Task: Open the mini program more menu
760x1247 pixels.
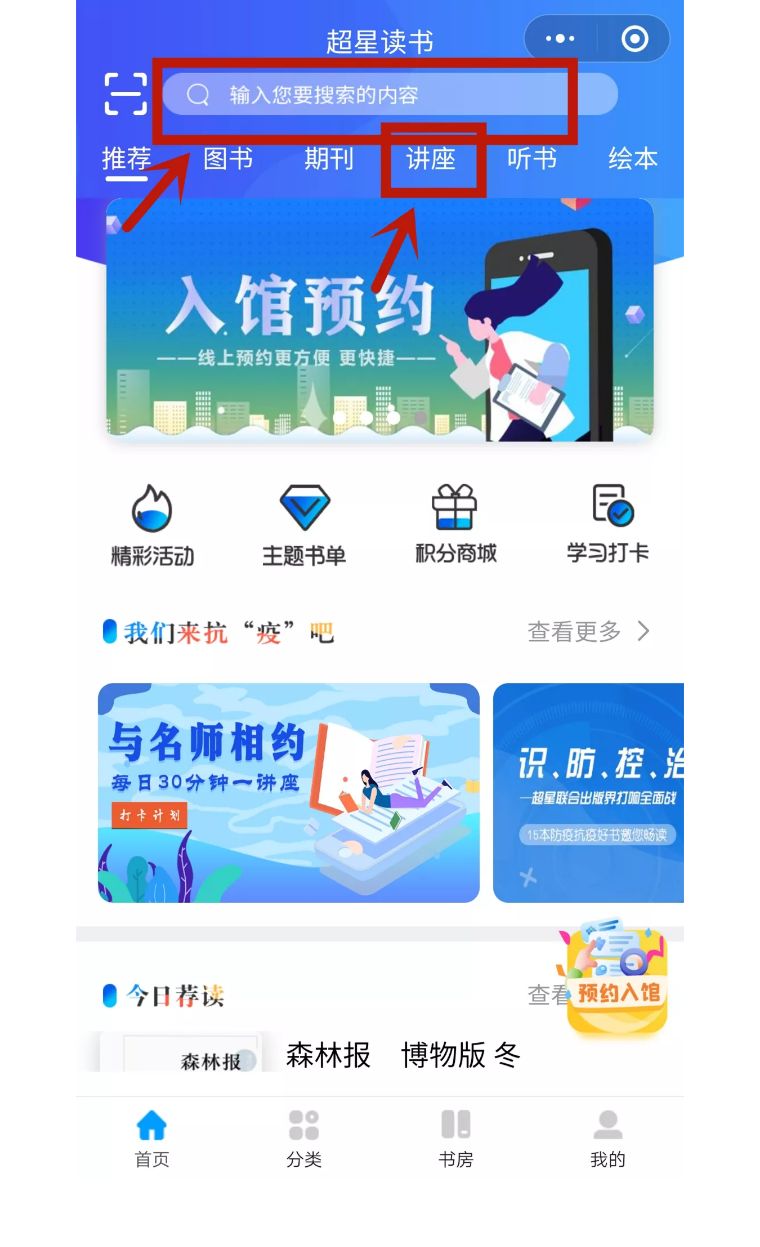Action: click(x=560, y=39)
